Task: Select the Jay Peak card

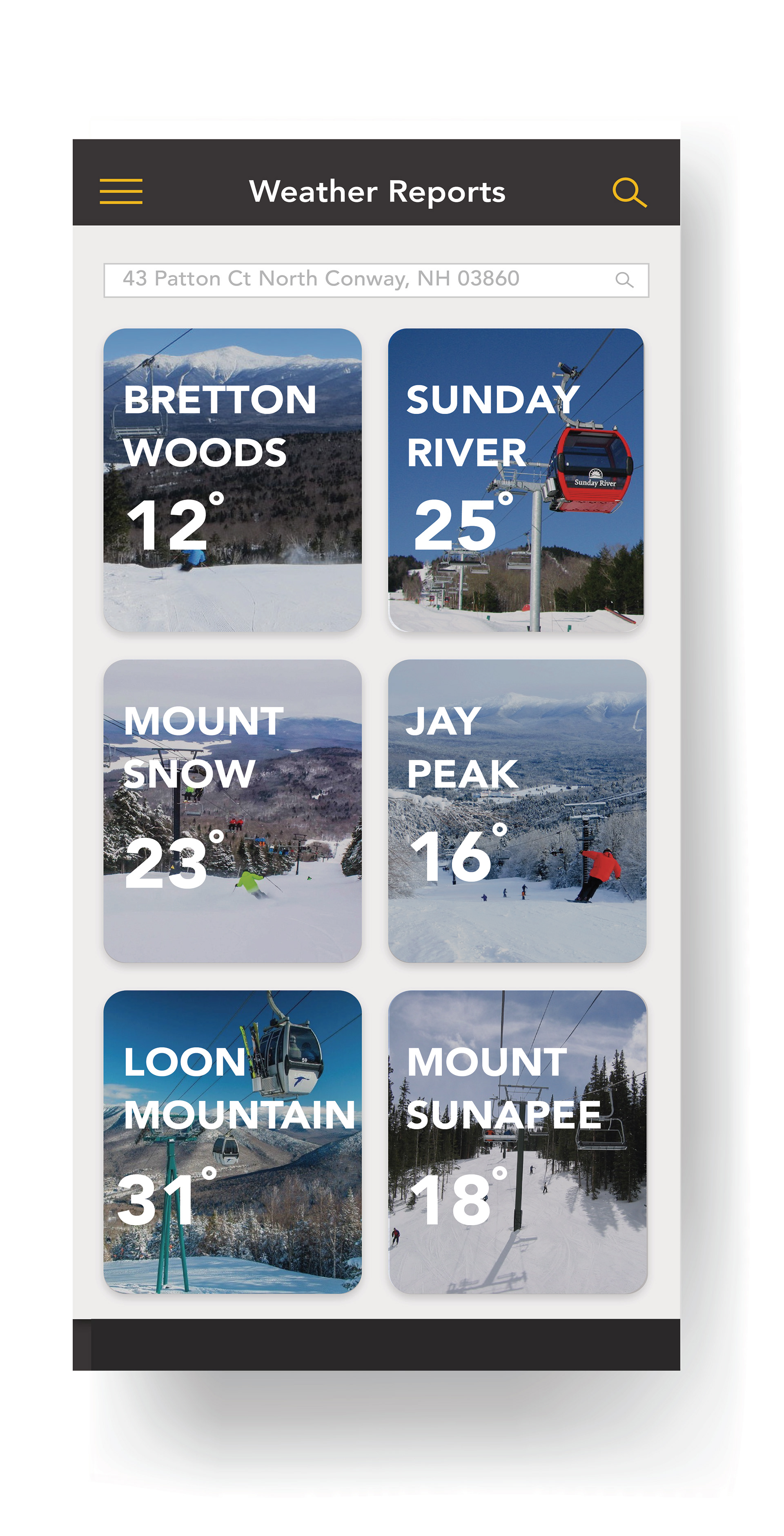Action: tap(517, 810)
